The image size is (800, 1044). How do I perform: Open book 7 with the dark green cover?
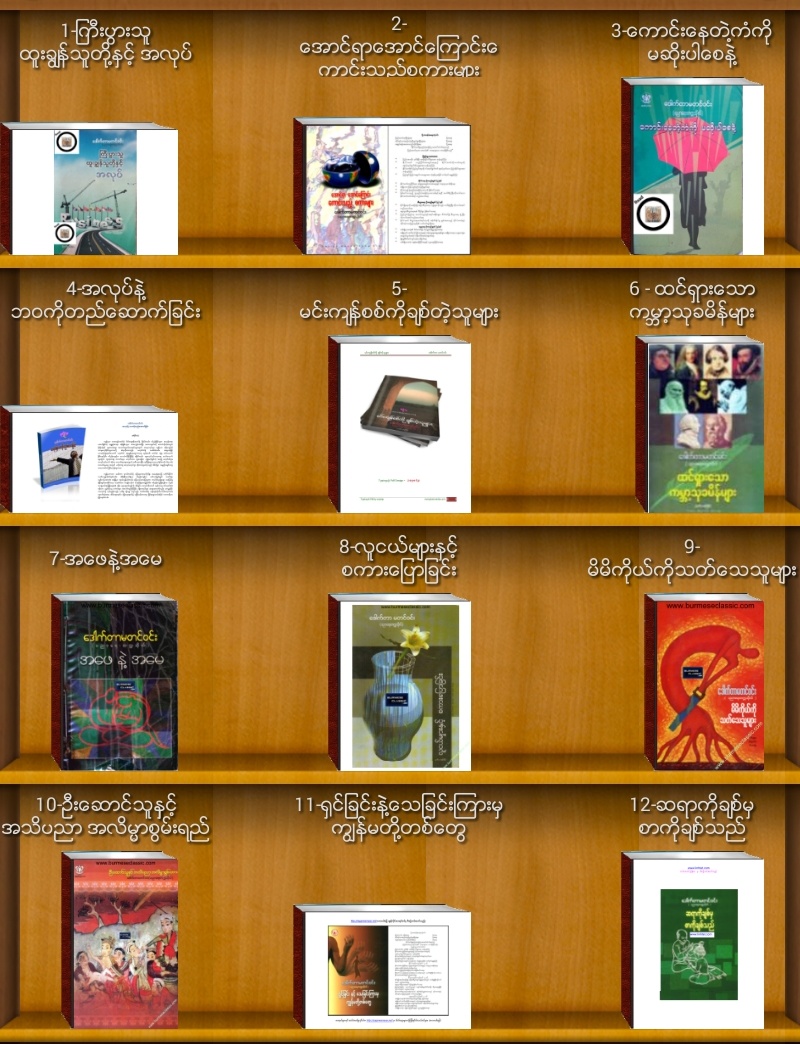[115, 683]
